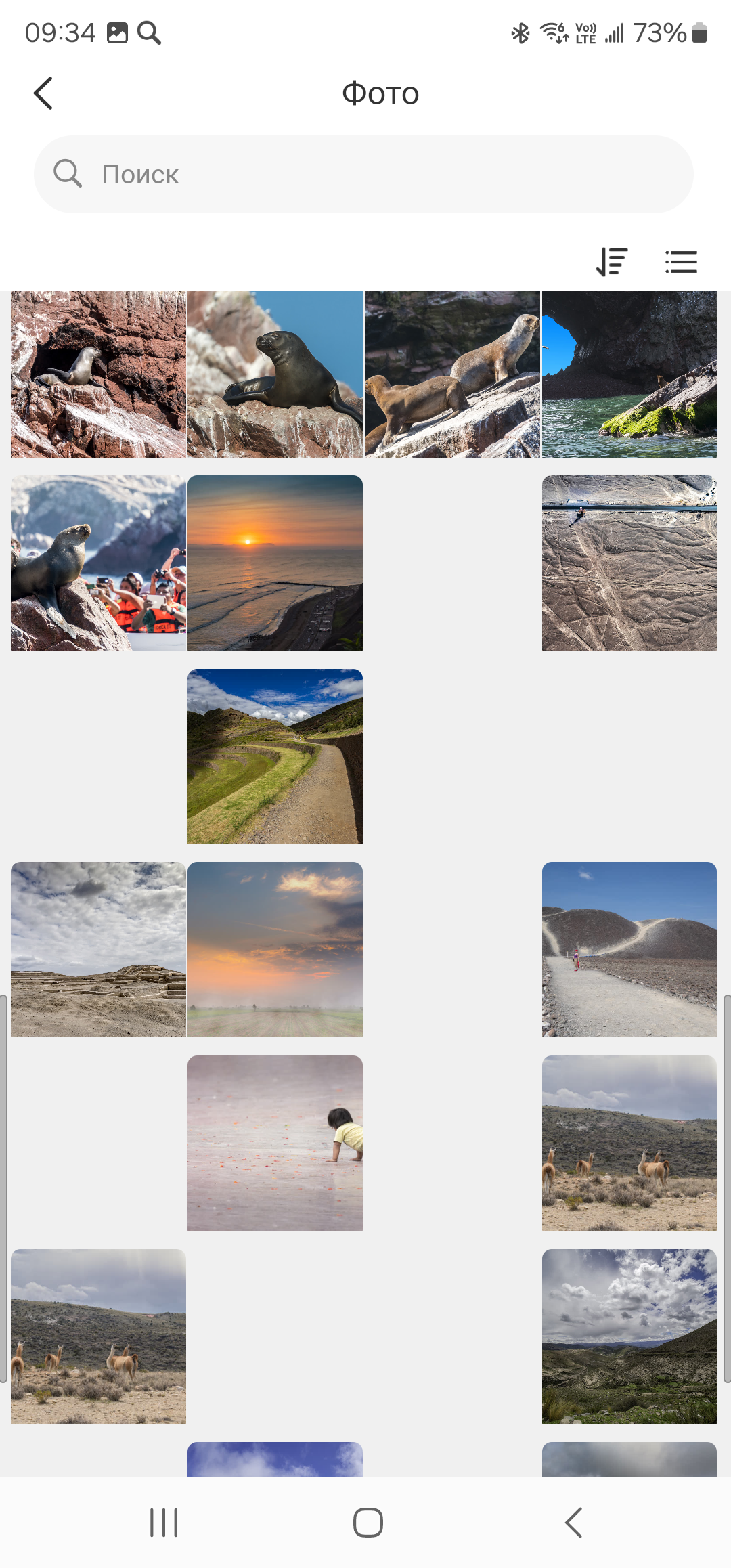Open the aerial desert lines photo

coord(629,563)
